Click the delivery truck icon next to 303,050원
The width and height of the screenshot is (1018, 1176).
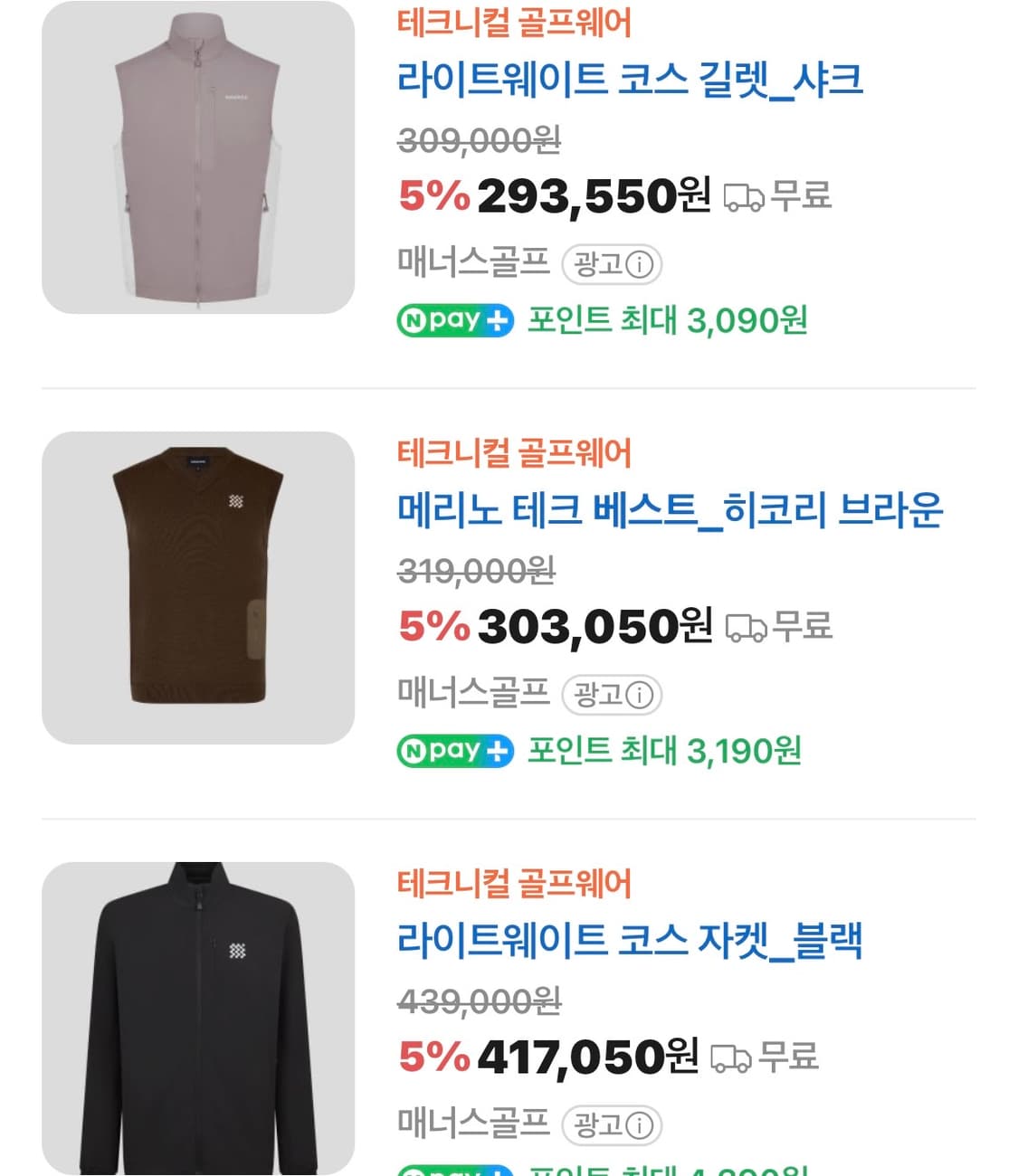pos(744,626)
